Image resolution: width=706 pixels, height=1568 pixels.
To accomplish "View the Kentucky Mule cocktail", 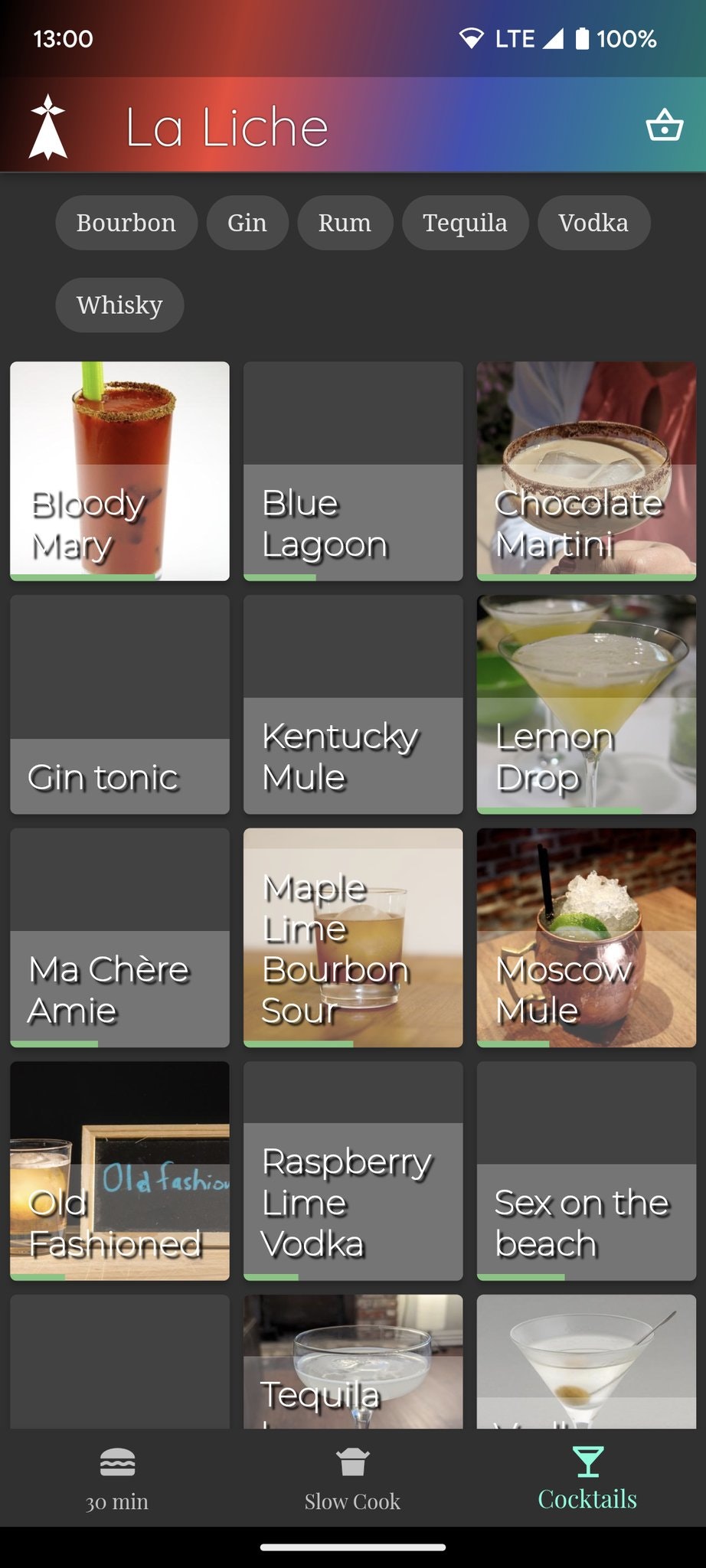I will tap(353, 704).
